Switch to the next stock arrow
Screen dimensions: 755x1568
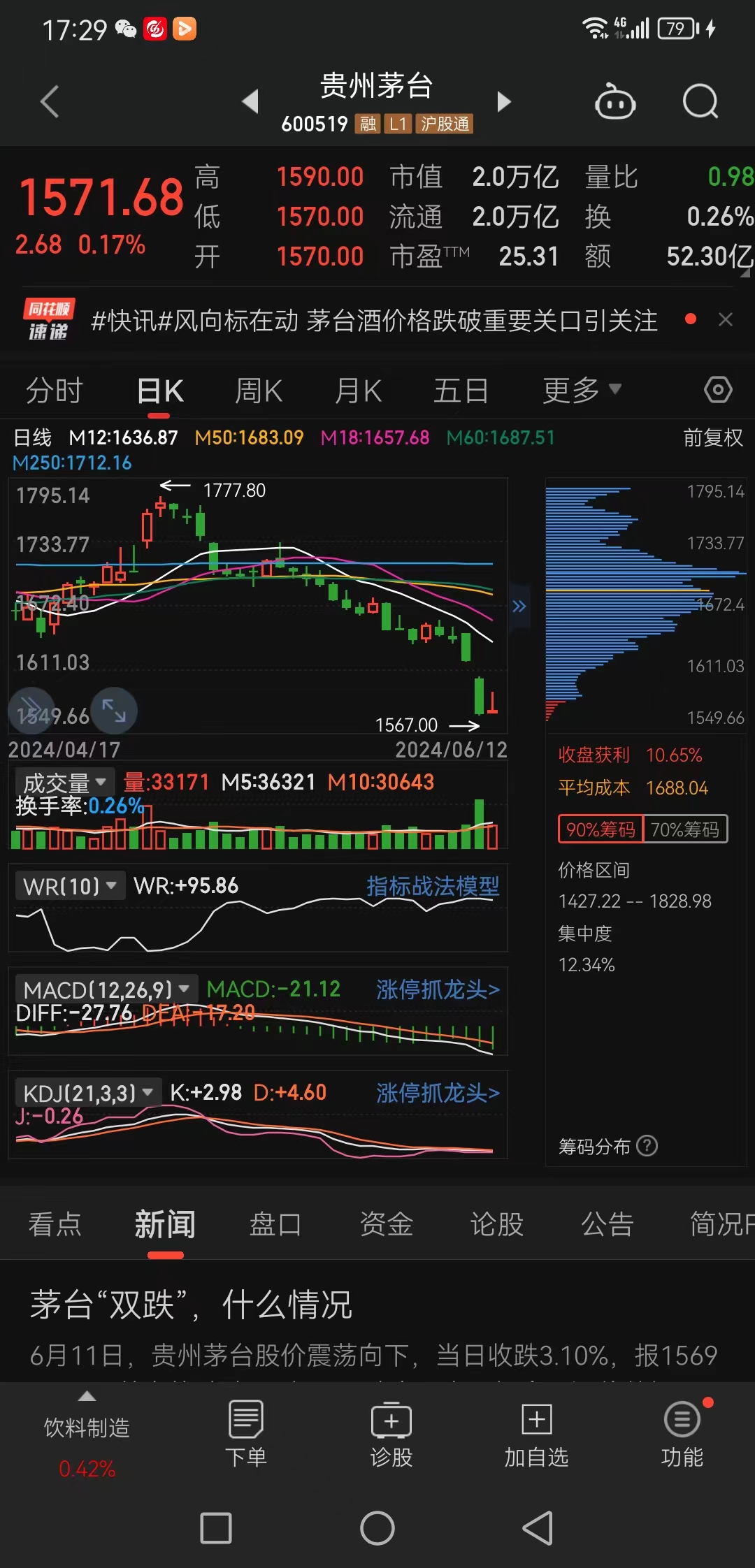504,102
